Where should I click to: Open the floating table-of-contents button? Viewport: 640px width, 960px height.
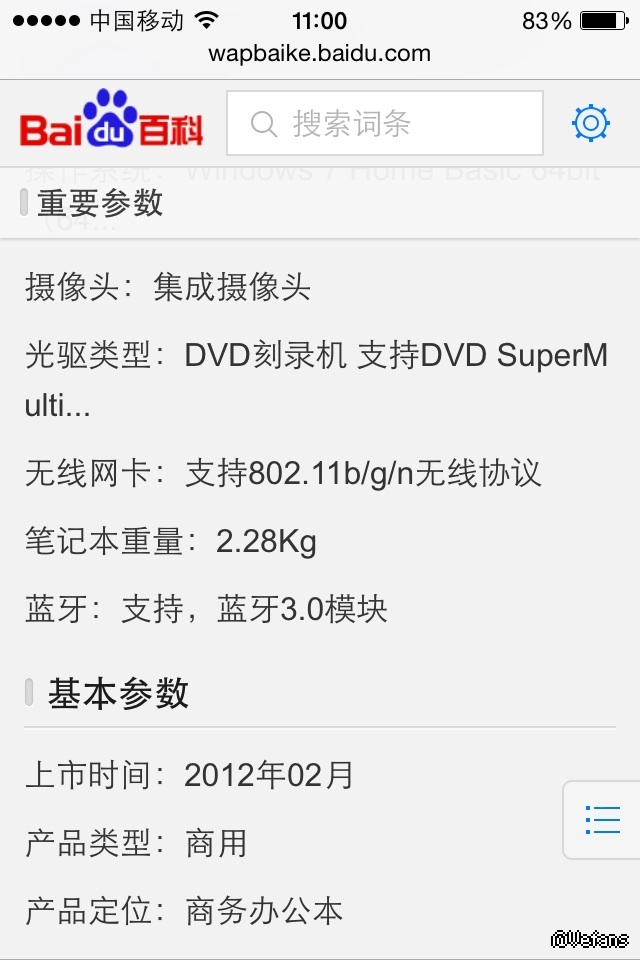click(602, 819)
